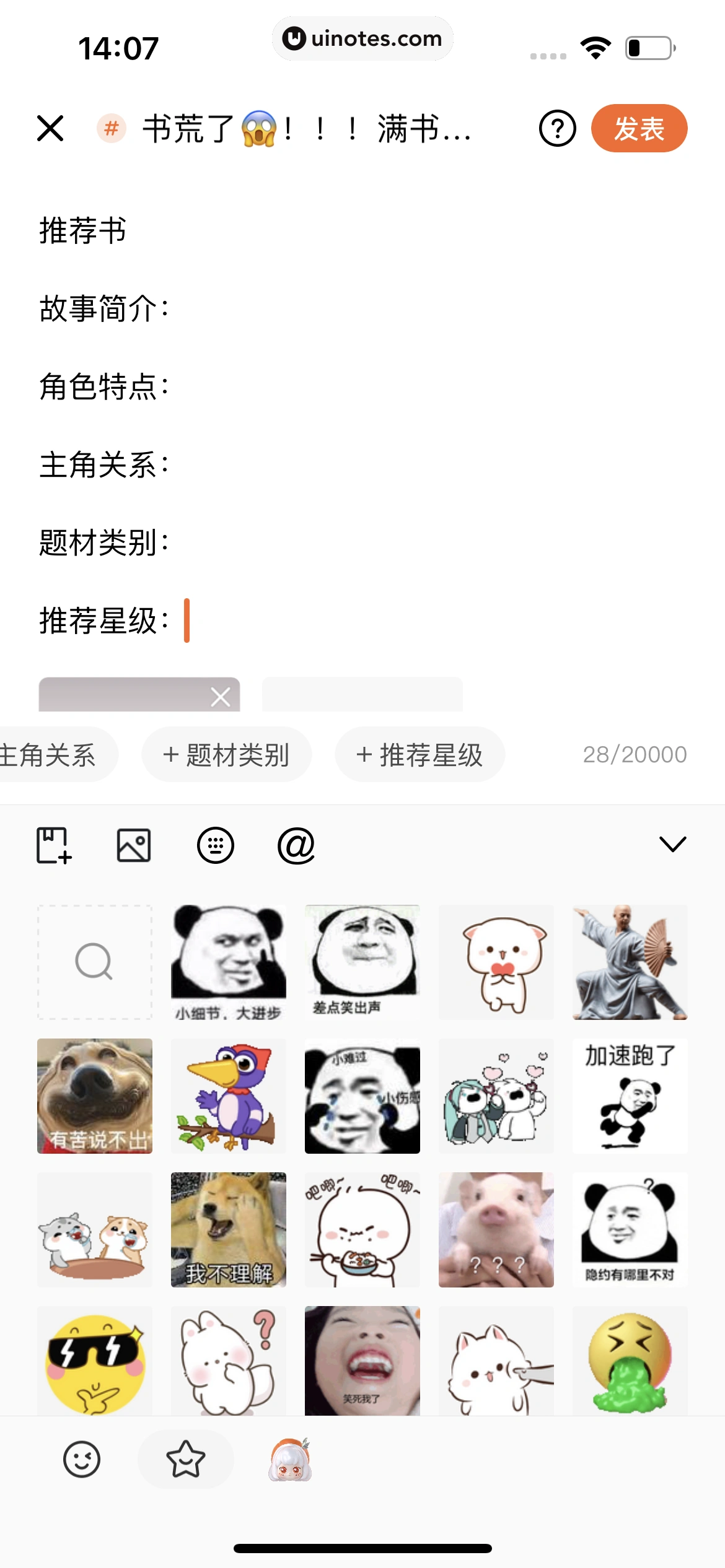Publish the post with 发表
This screenshot has width=725, height=1568.
(639, 129)
